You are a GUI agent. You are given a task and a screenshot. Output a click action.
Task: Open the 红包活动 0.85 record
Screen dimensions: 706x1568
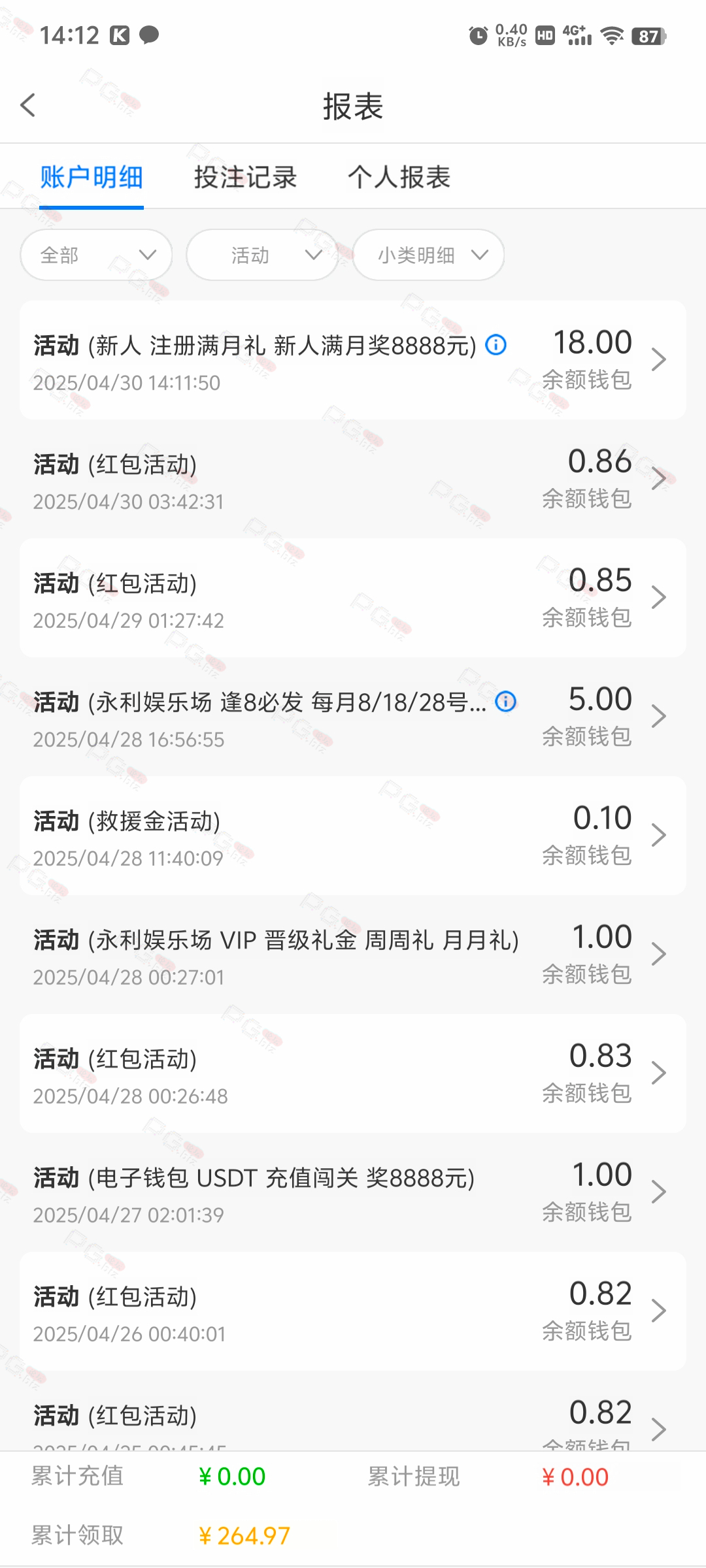pyautogui.click(x=353, y=598)
